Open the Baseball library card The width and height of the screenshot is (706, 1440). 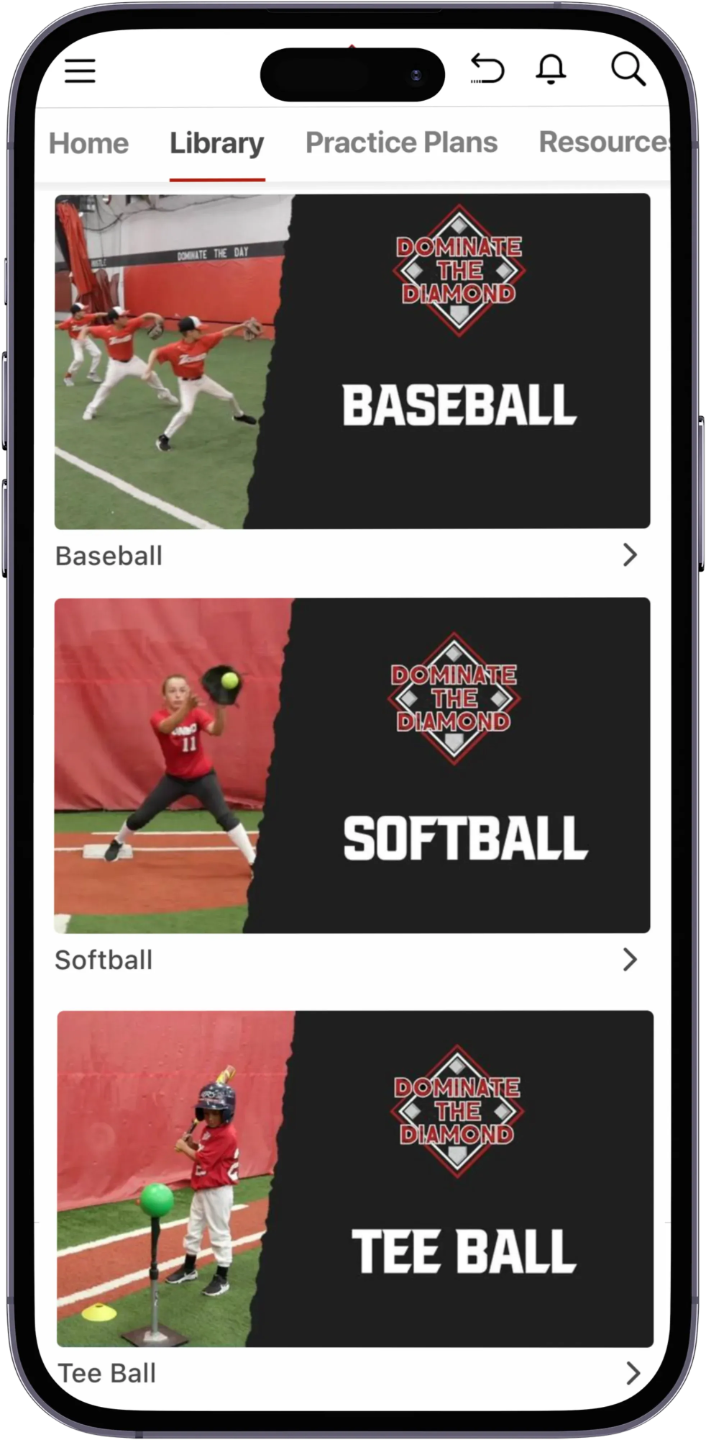point(352,361)
